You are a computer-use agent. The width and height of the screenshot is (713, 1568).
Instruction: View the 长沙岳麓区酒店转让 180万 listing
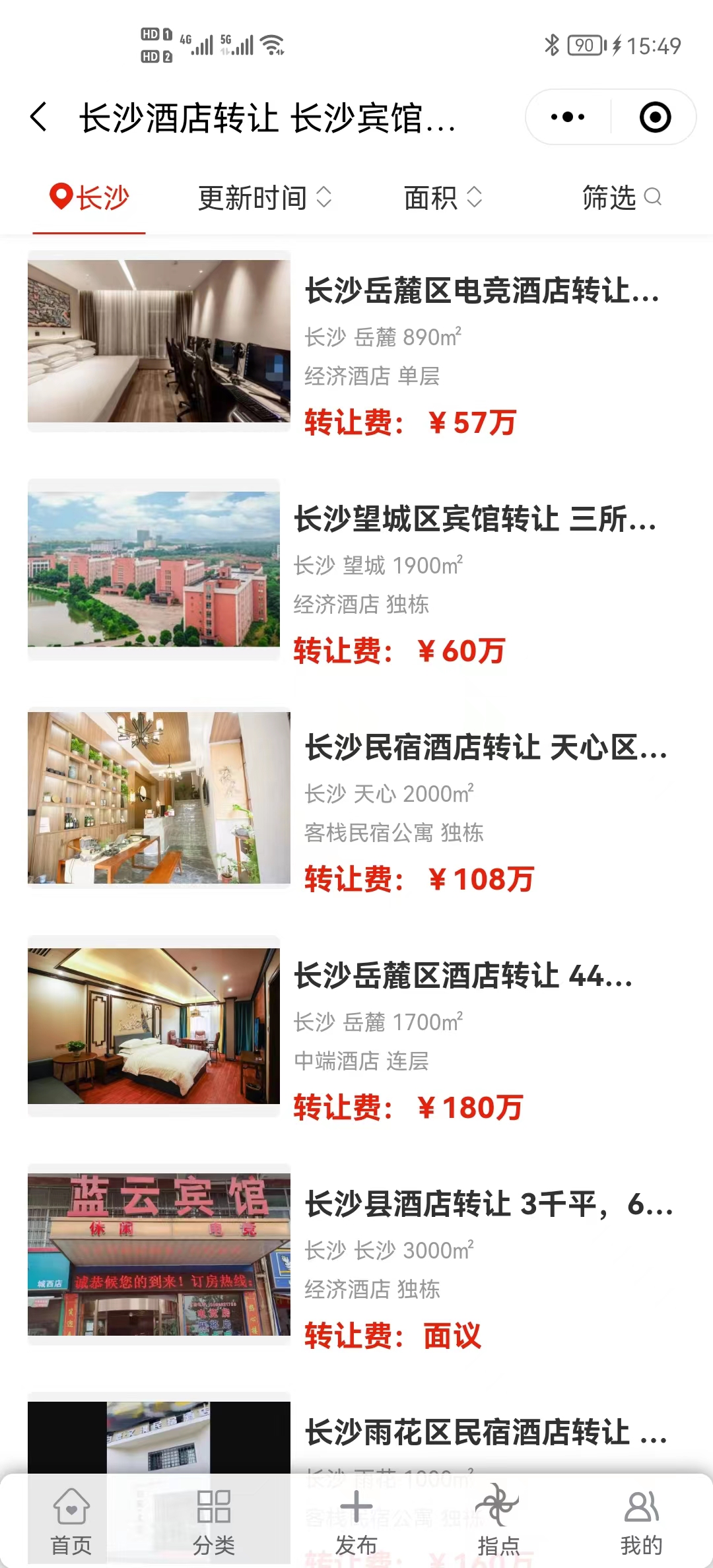462,976
